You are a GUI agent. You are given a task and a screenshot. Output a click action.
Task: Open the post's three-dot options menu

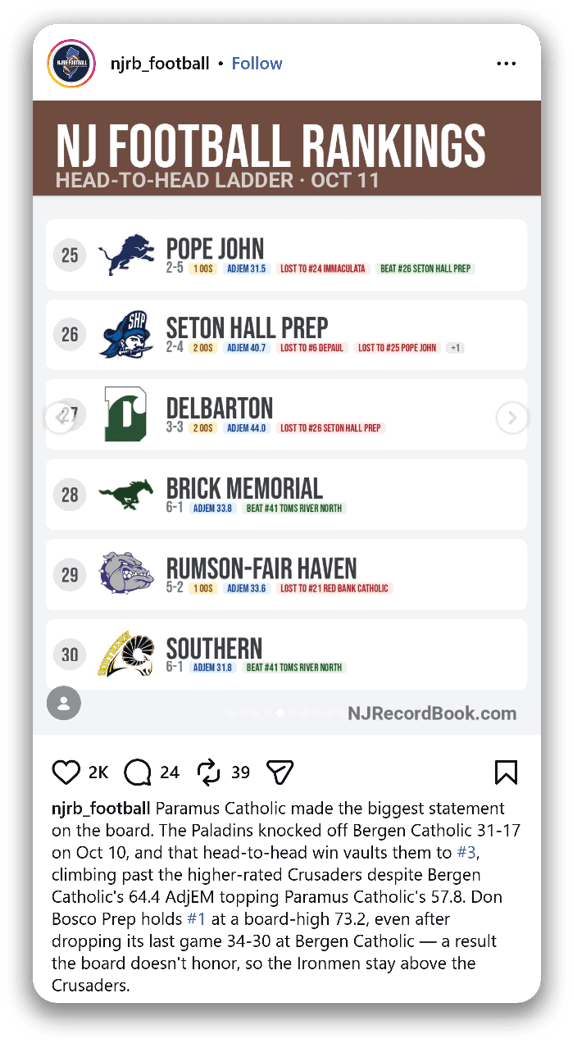tap(506, 64)
